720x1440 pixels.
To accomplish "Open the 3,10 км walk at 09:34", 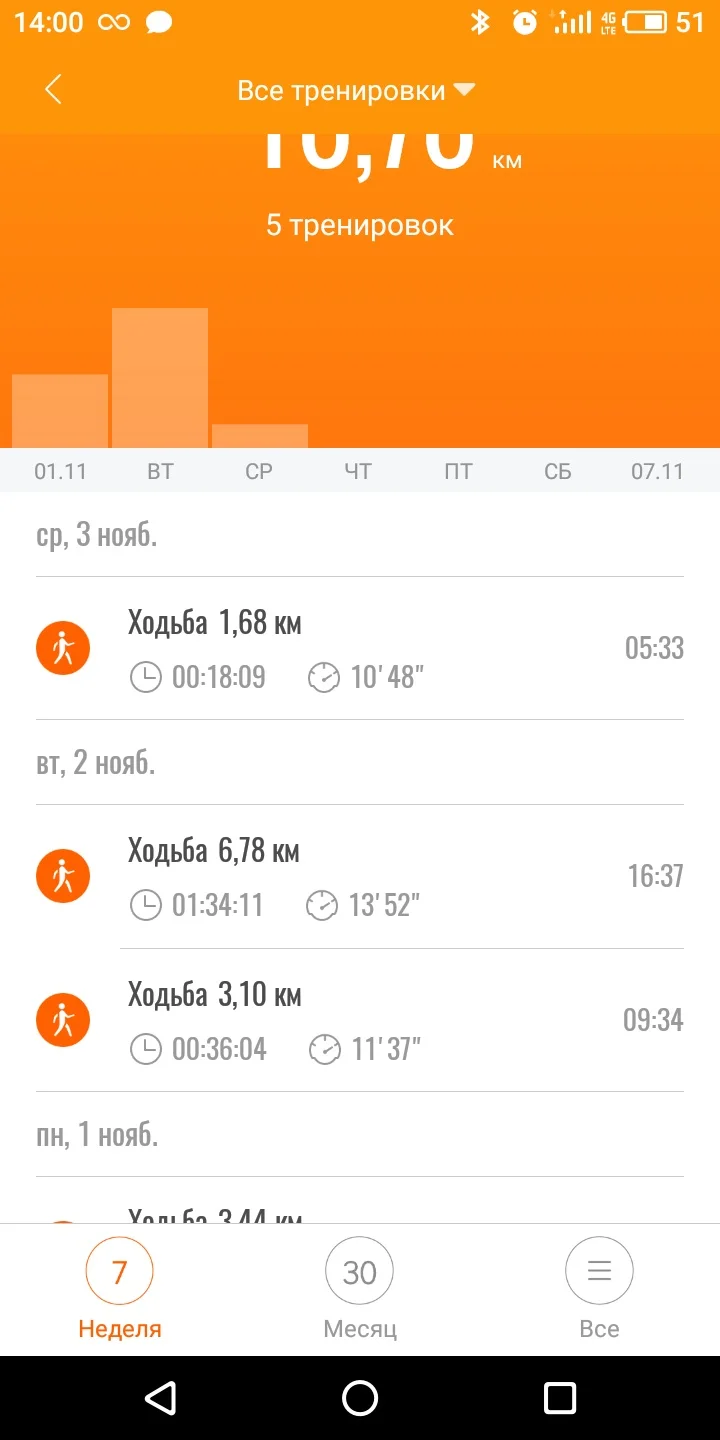I will [360, 1020].
